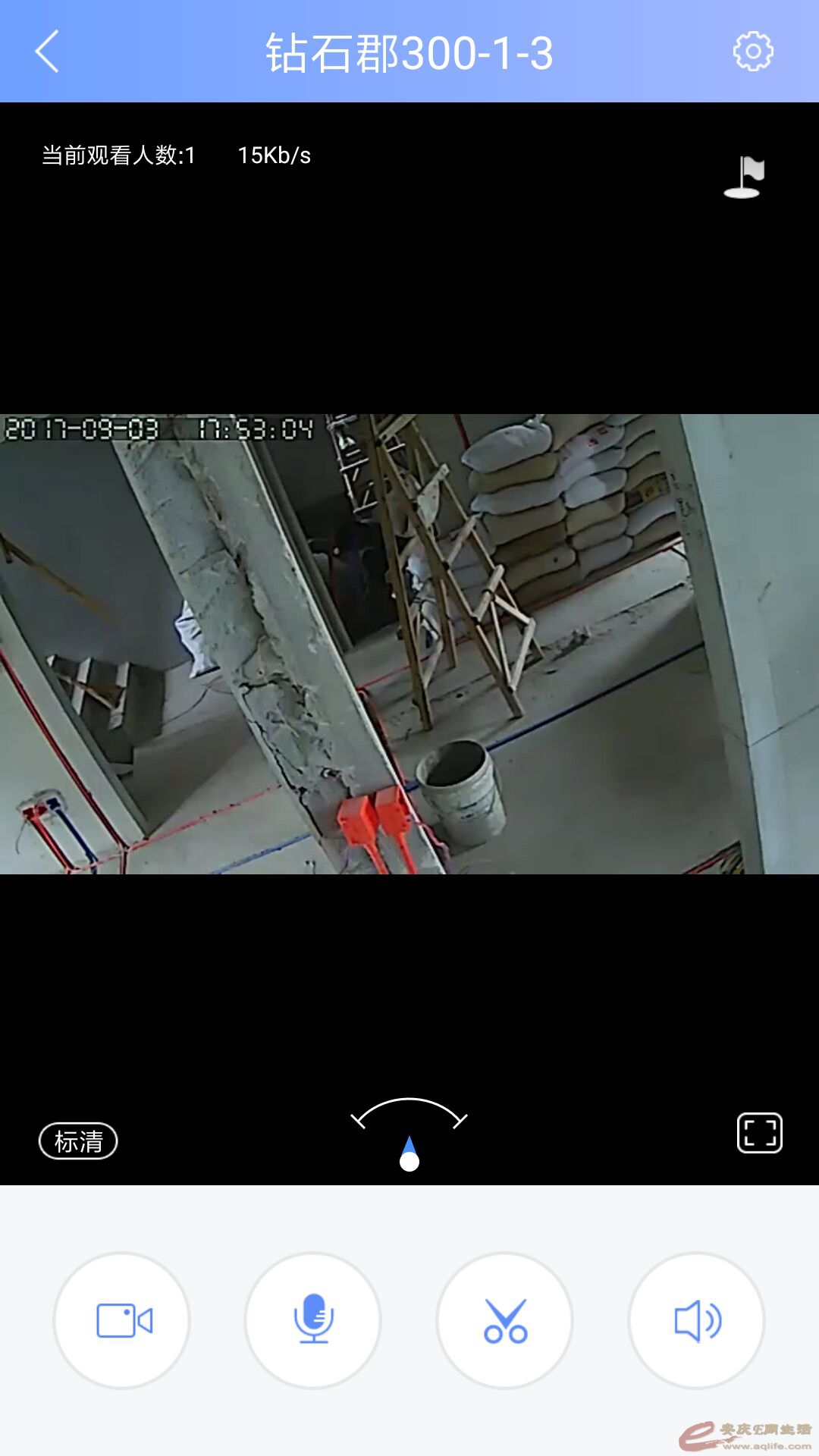Screen dimensions: 819x1456
Task: Go back using the top-left arrow
Action: (x=47, y=52)
